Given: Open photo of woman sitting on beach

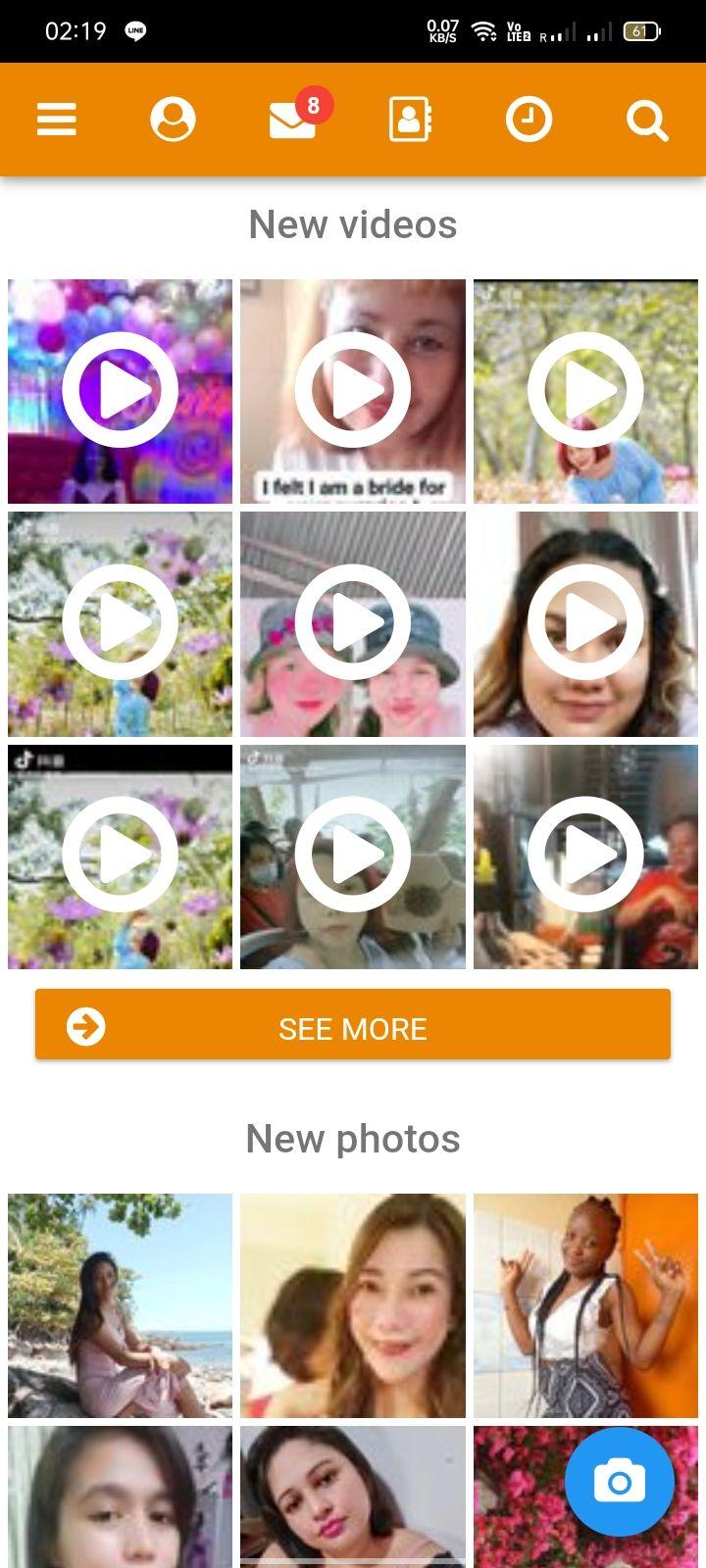Looking at the screenshot, I should [x=121, y=1305].
